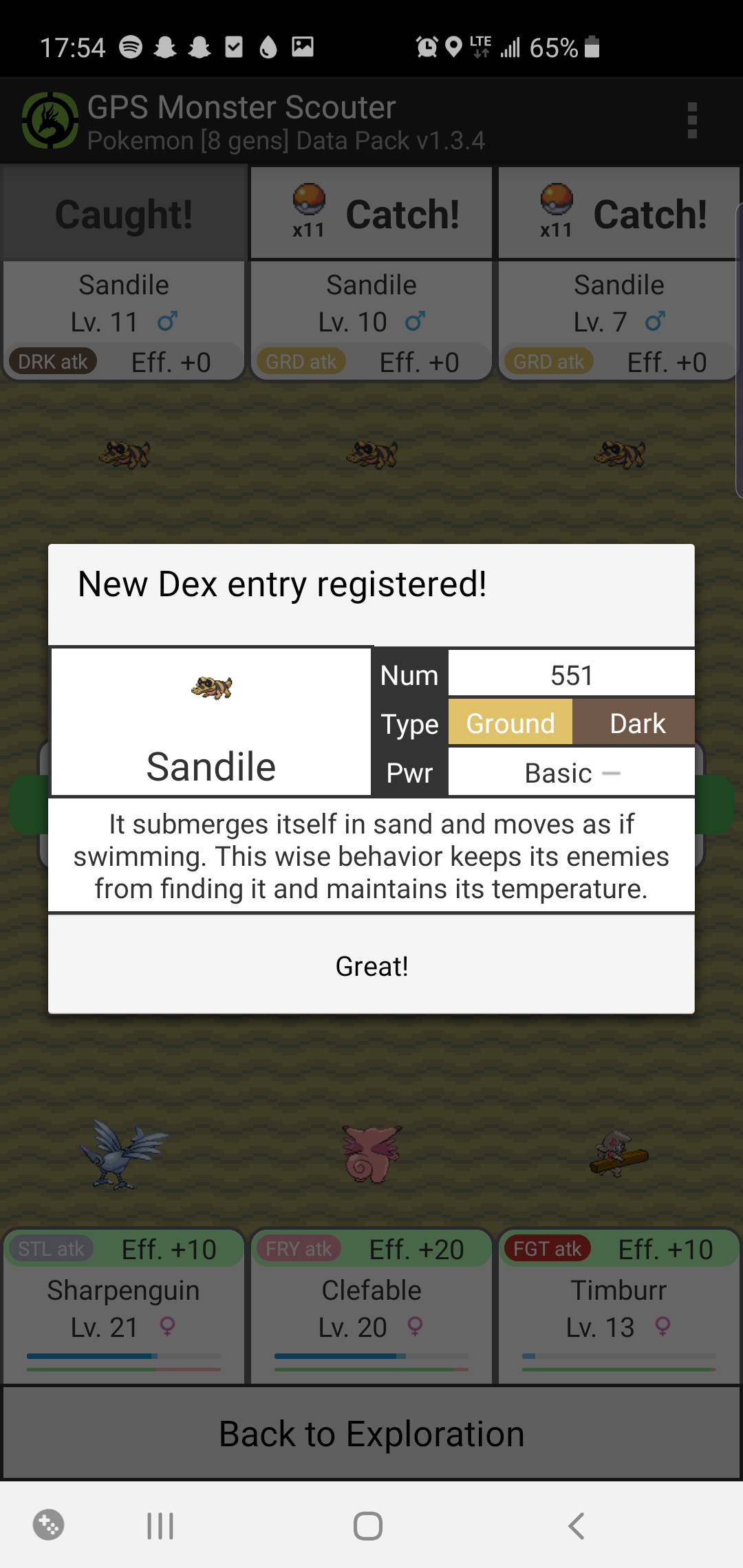The width and height of the screenshot is (743, 1568).
Task: Open recent apps from the navigation bar
Action: 160,1526
